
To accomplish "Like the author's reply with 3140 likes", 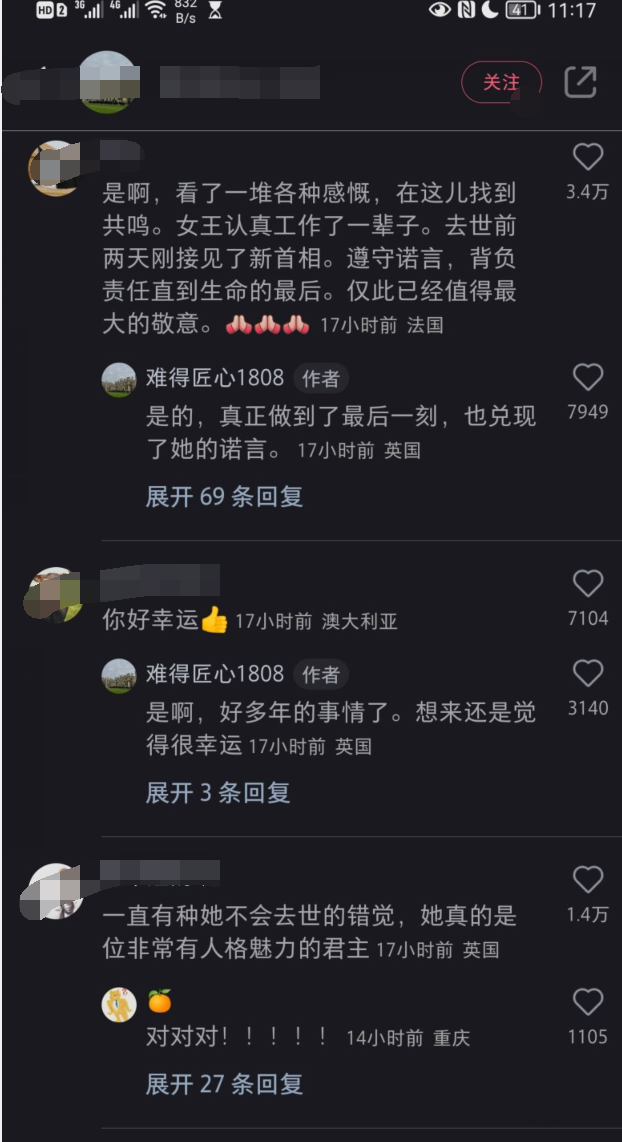I will click(587, 675).
